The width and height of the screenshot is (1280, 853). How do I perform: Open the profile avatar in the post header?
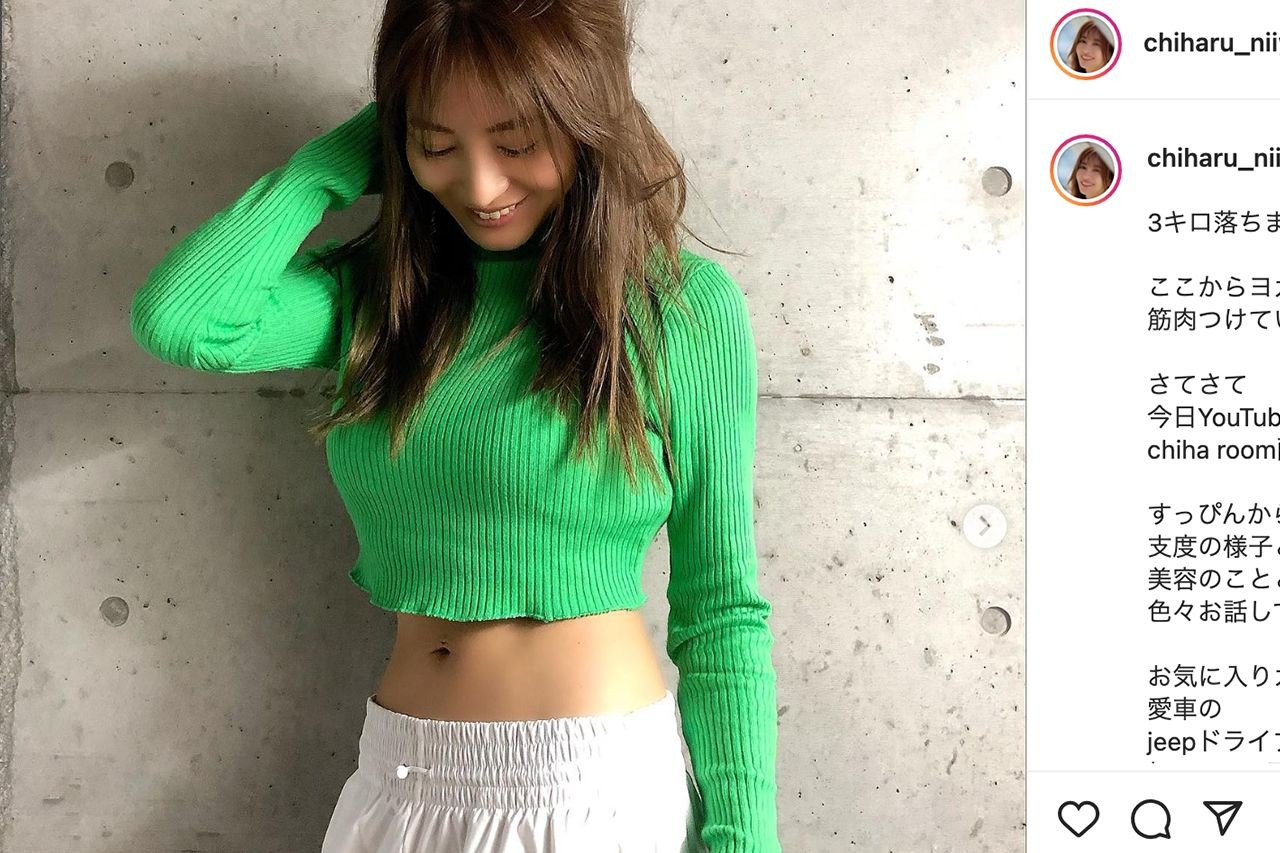coord(1085,44)
